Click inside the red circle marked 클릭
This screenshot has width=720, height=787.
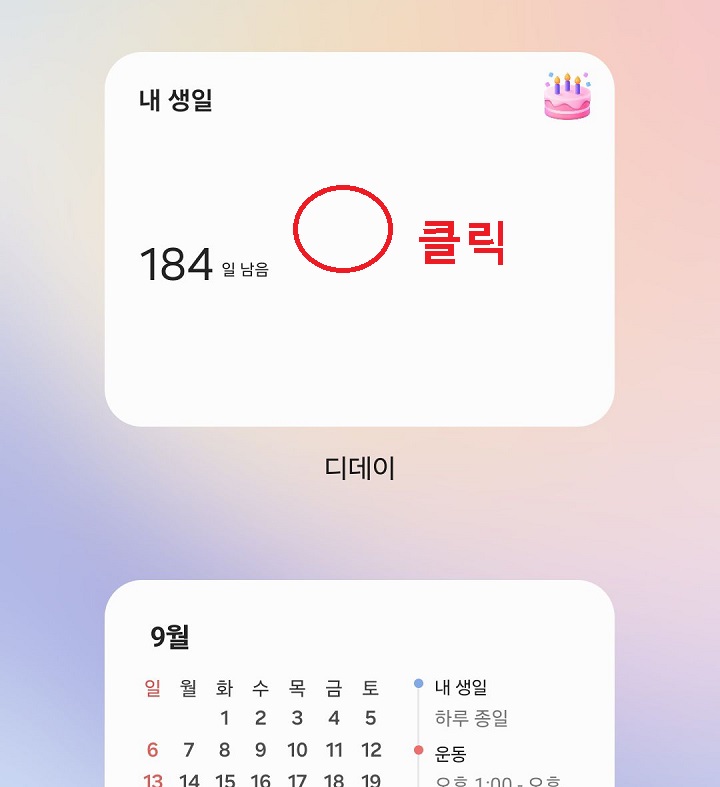(x=343, y=230)
